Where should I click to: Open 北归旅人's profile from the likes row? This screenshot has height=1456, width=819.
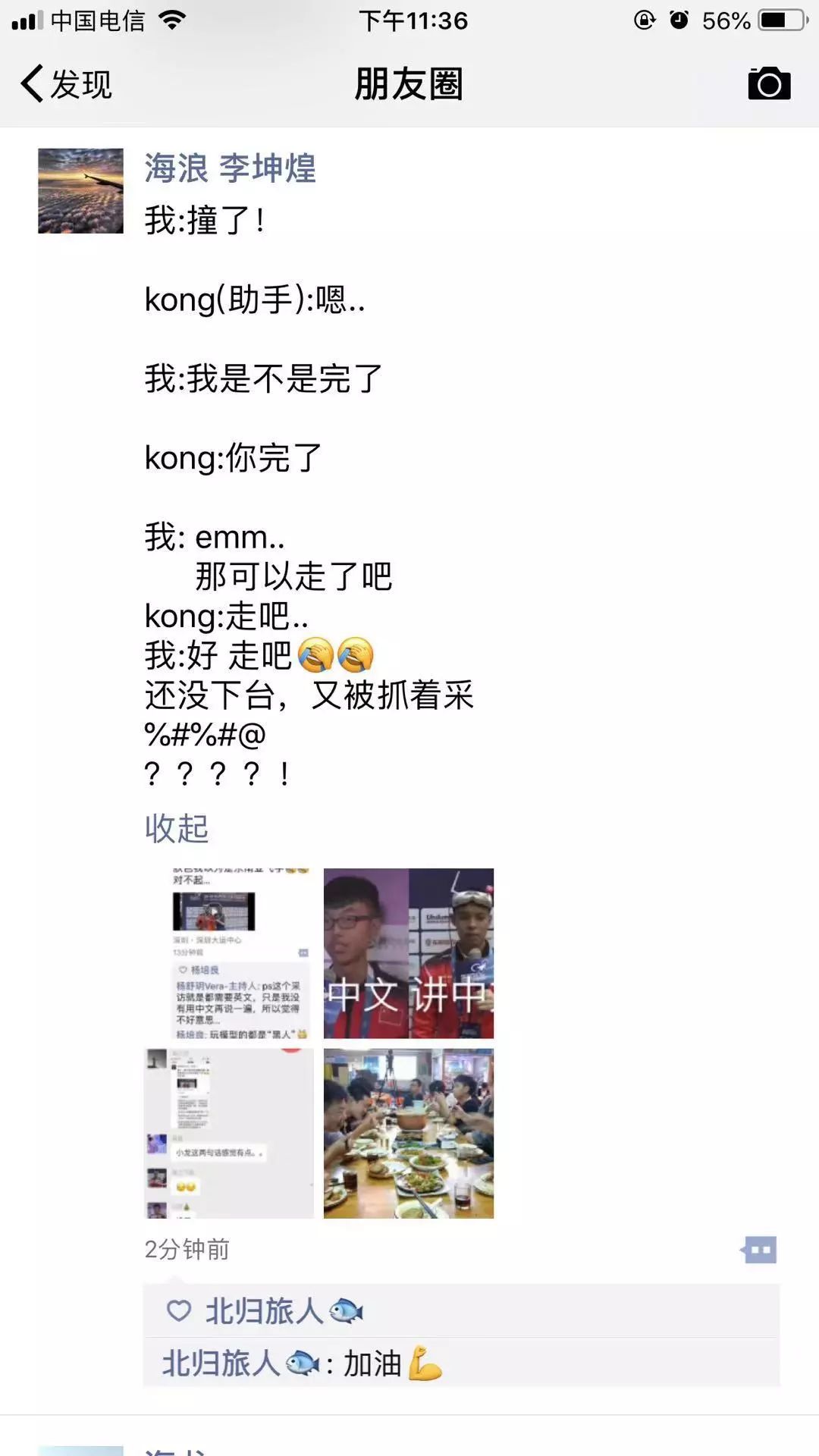pos(264,1311)
